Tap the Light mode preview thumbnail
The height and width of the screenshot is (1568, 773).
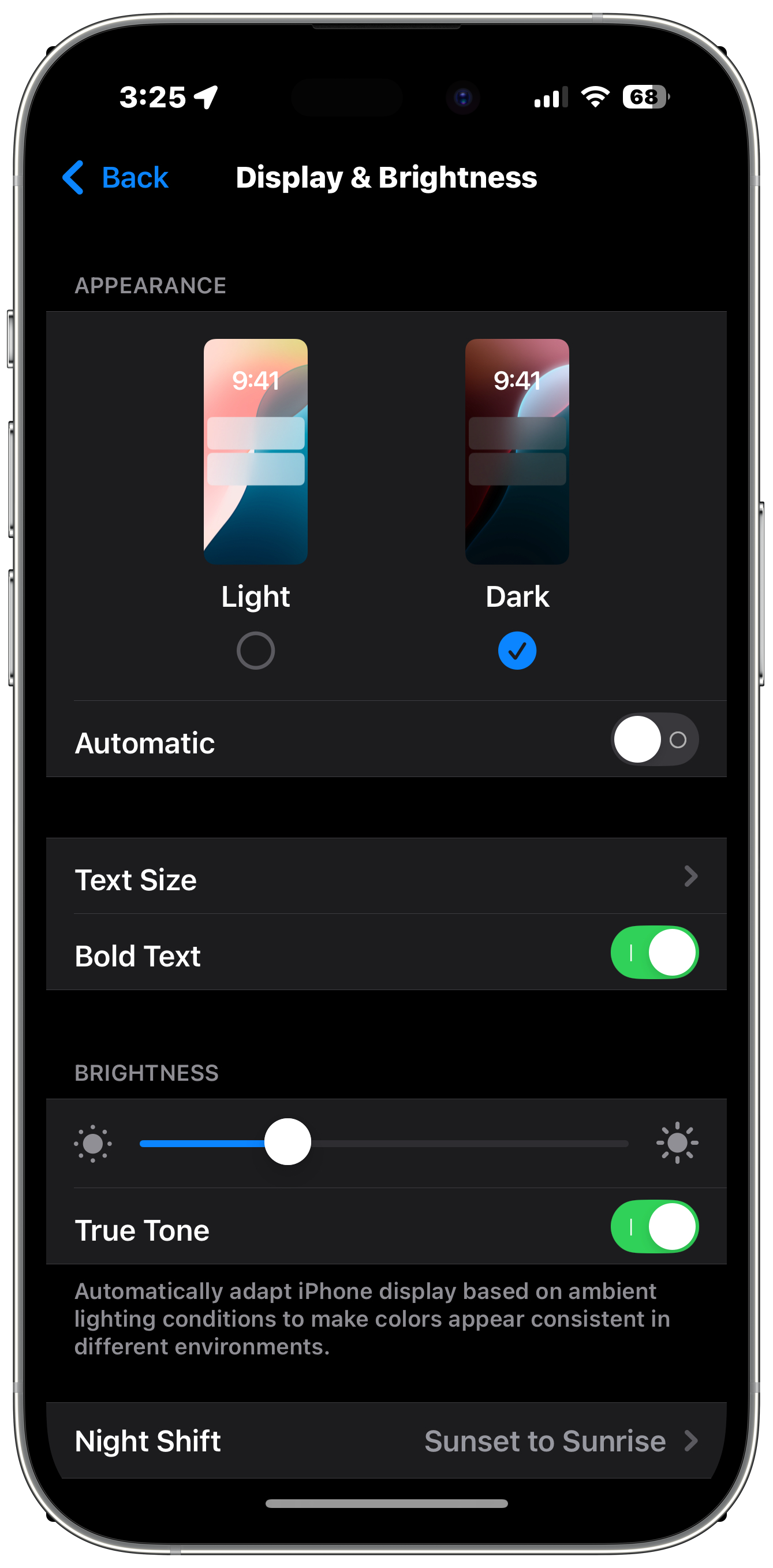[256, 451]
